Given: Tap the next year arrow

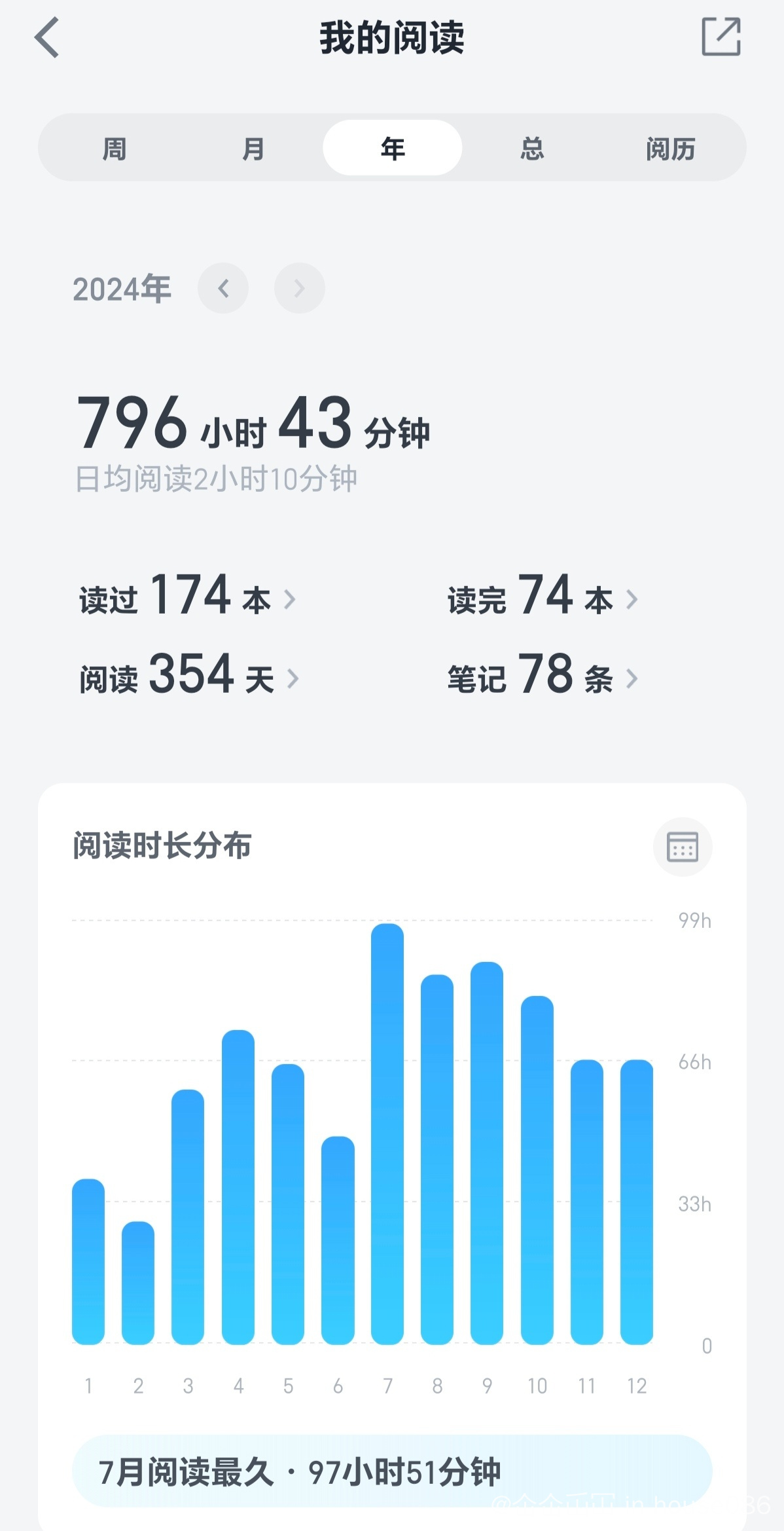Looking at the screenshot, I should (299, 288).
